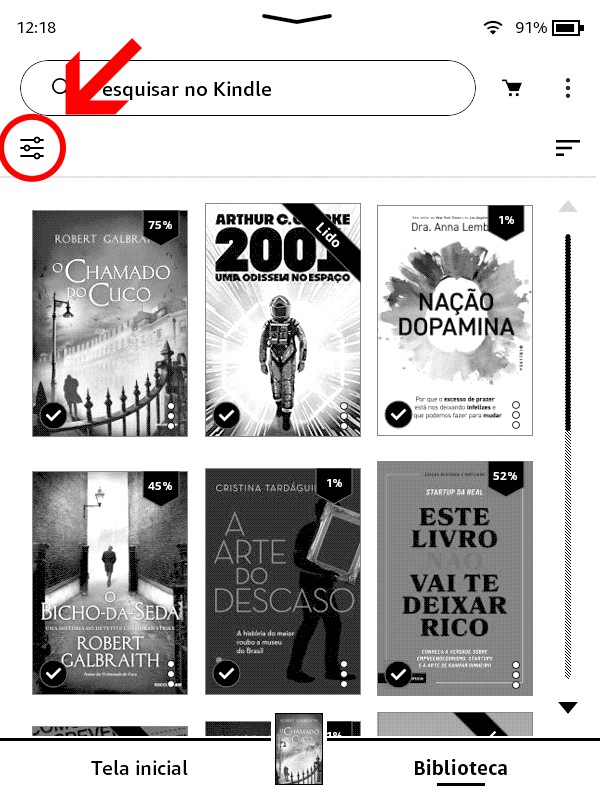The height and width of the screenshot is (800, 600).
Task: Open options dots on Nação Dopamina cover
Action: tap(516, 415)
